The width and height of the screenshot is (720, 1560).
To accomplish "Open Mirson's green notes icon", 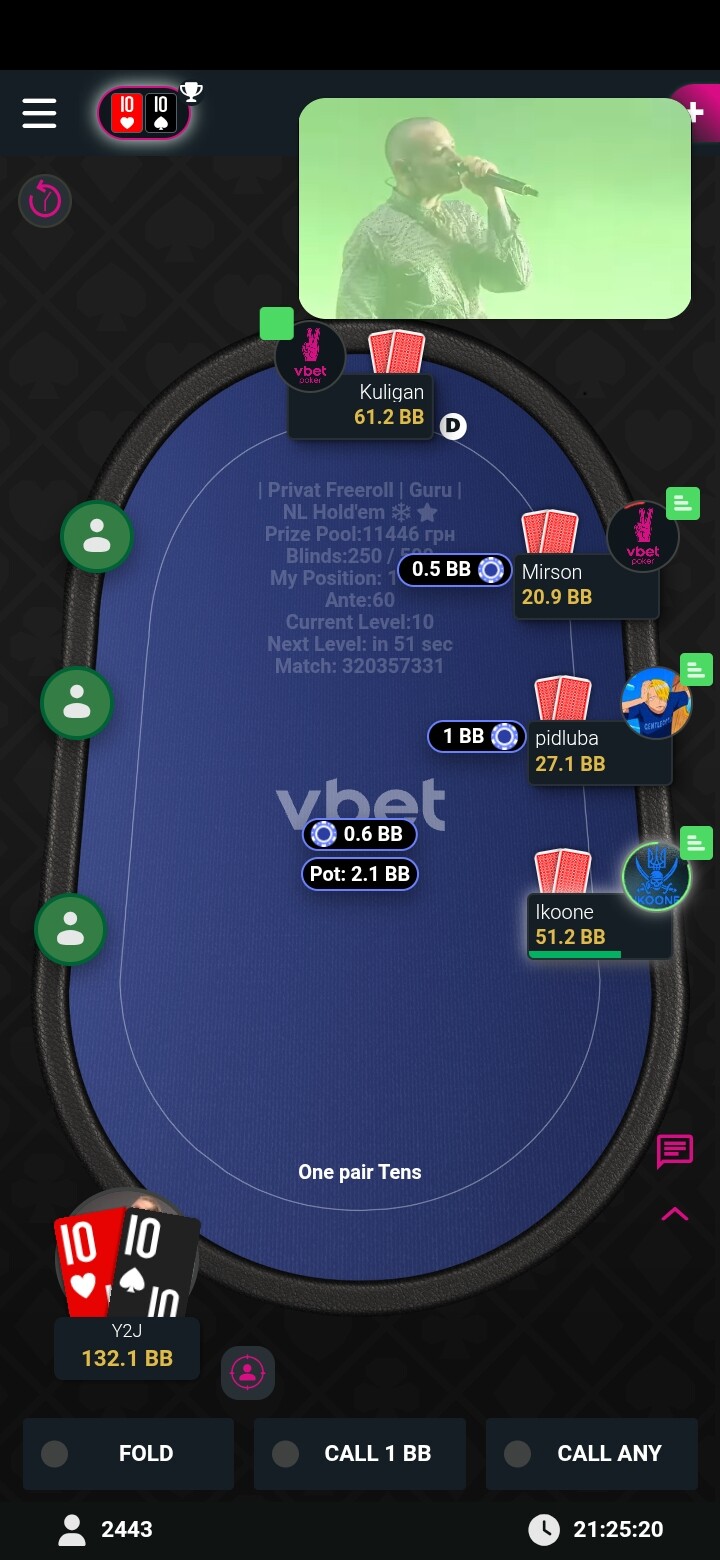I will tap(683, 502).
